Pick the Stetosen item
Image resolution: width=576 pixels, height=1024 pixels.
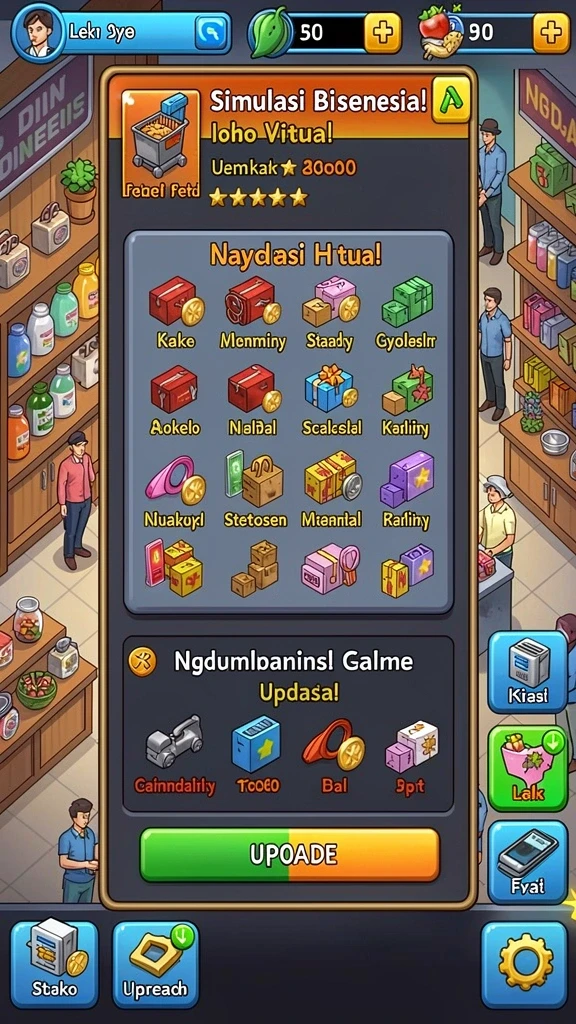coord(255,490)
